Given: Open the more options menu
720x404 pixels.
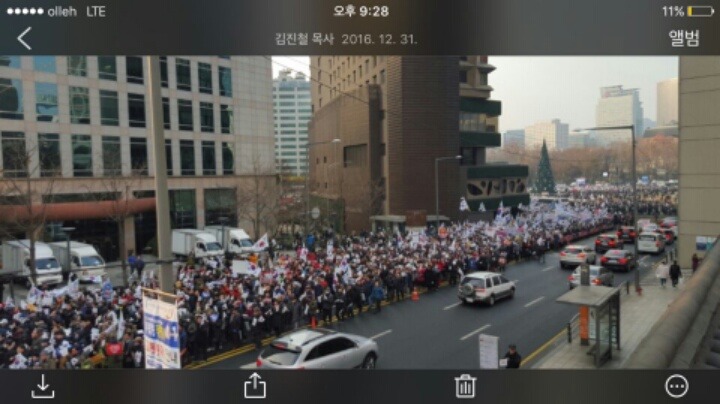Looking at the screenshot, I should point(677,386).
